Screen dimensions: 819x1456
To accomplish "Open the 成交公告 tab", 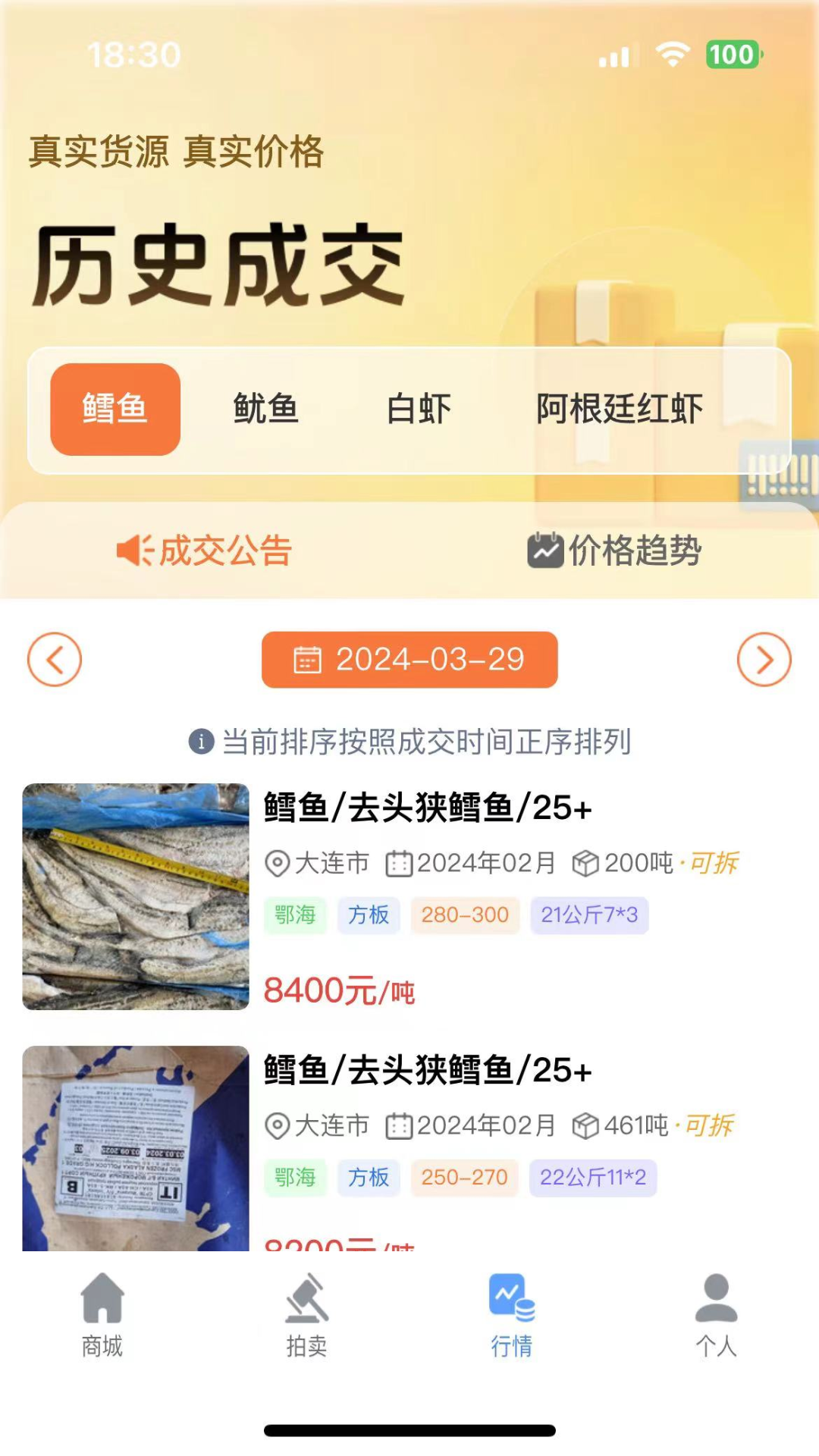I will [205, 551].
